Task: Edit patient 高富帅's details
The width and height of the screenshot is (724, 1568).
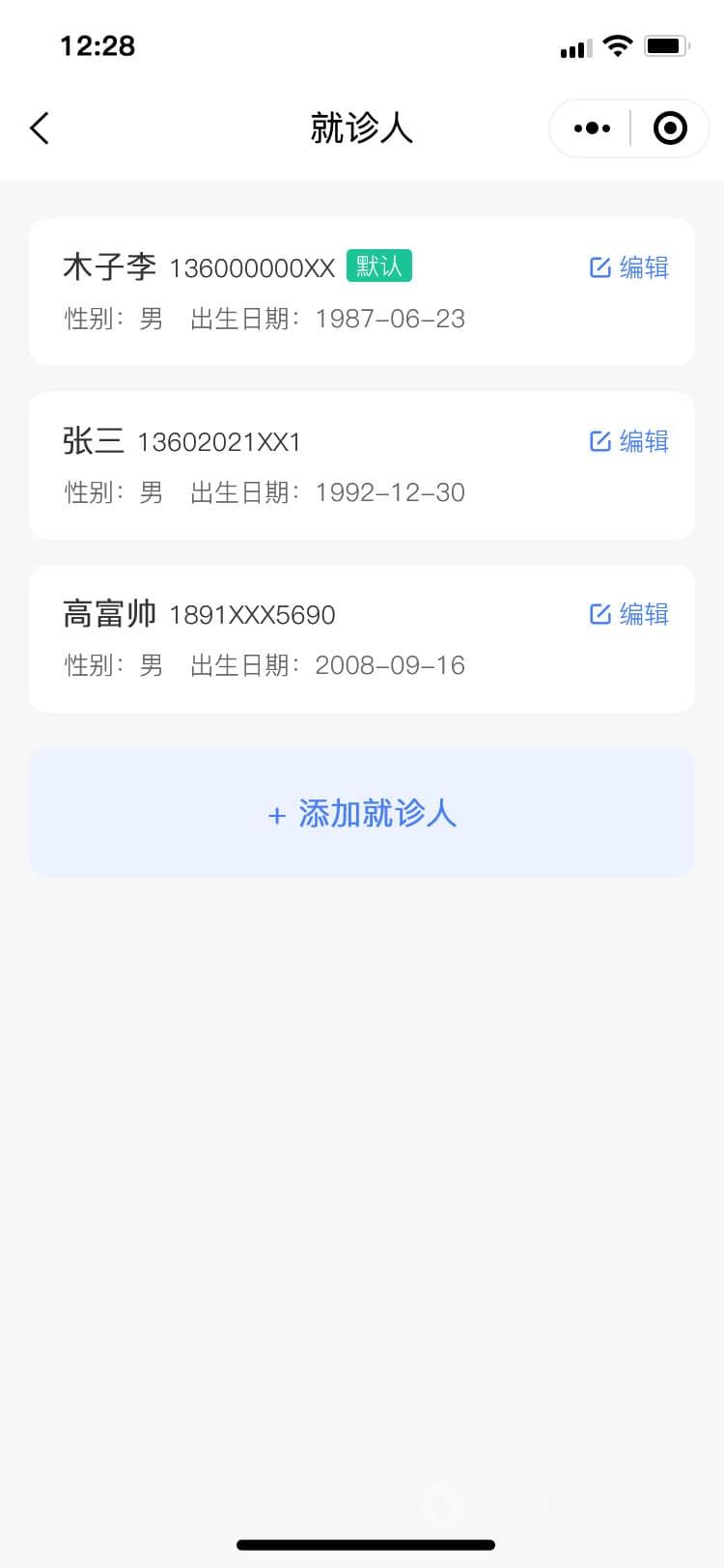Action: [629, 614]
